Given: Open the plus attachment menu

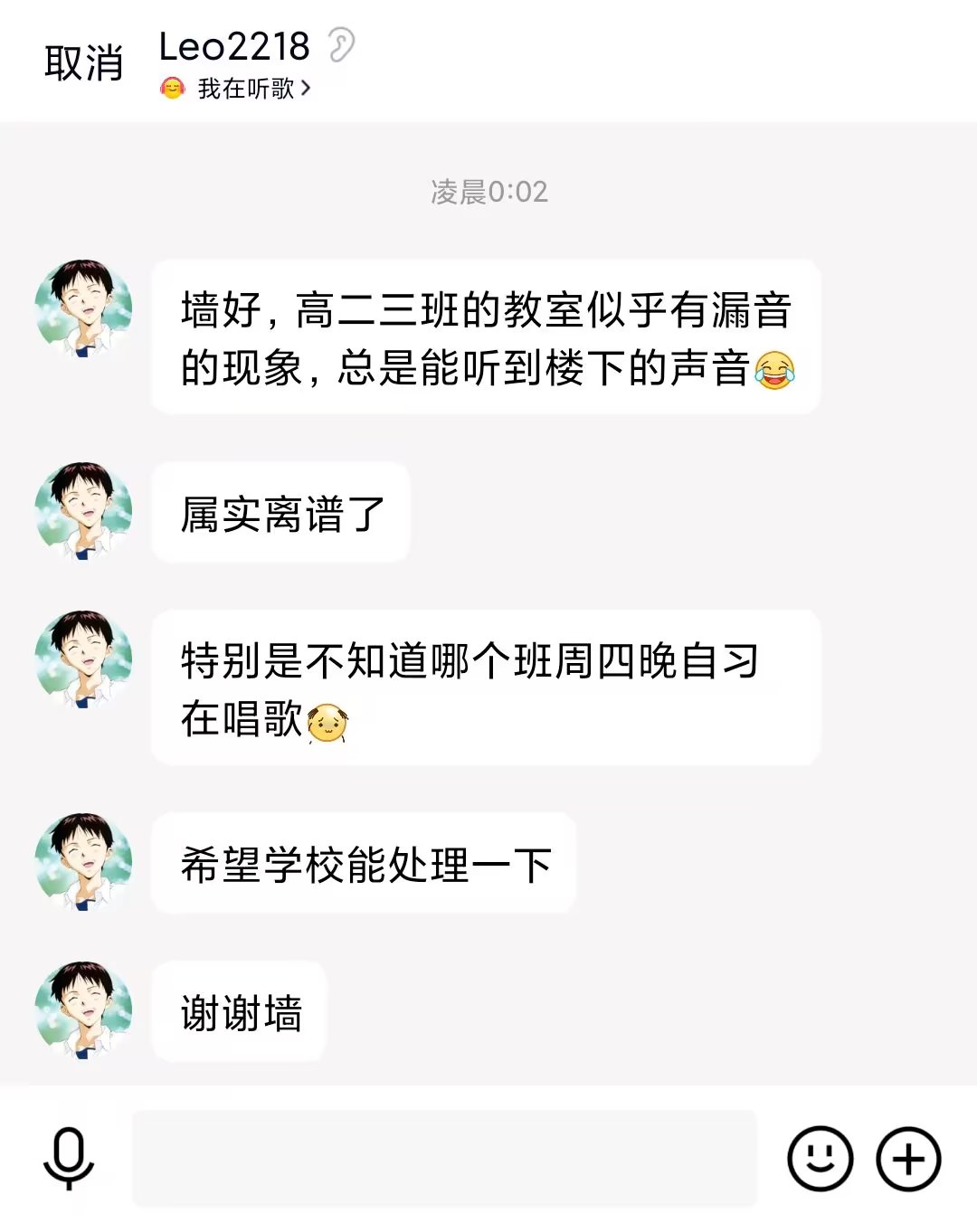Looking at the screenshot, I should (x=908, y=1158).
